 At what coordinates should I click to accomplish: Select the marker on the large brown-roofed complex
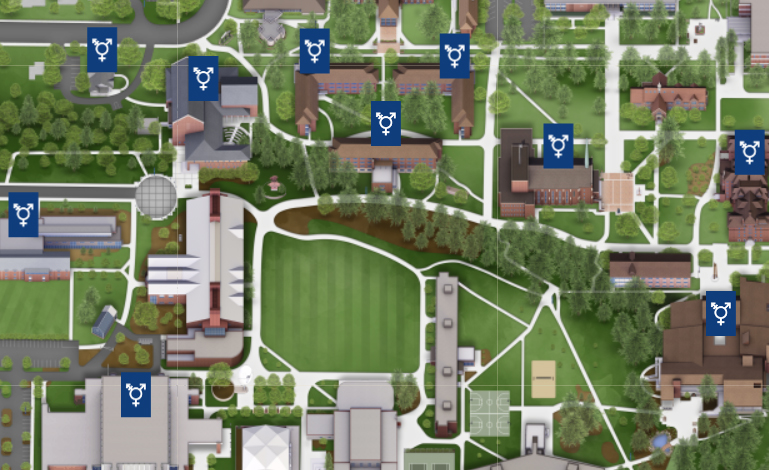pos(720,313)
